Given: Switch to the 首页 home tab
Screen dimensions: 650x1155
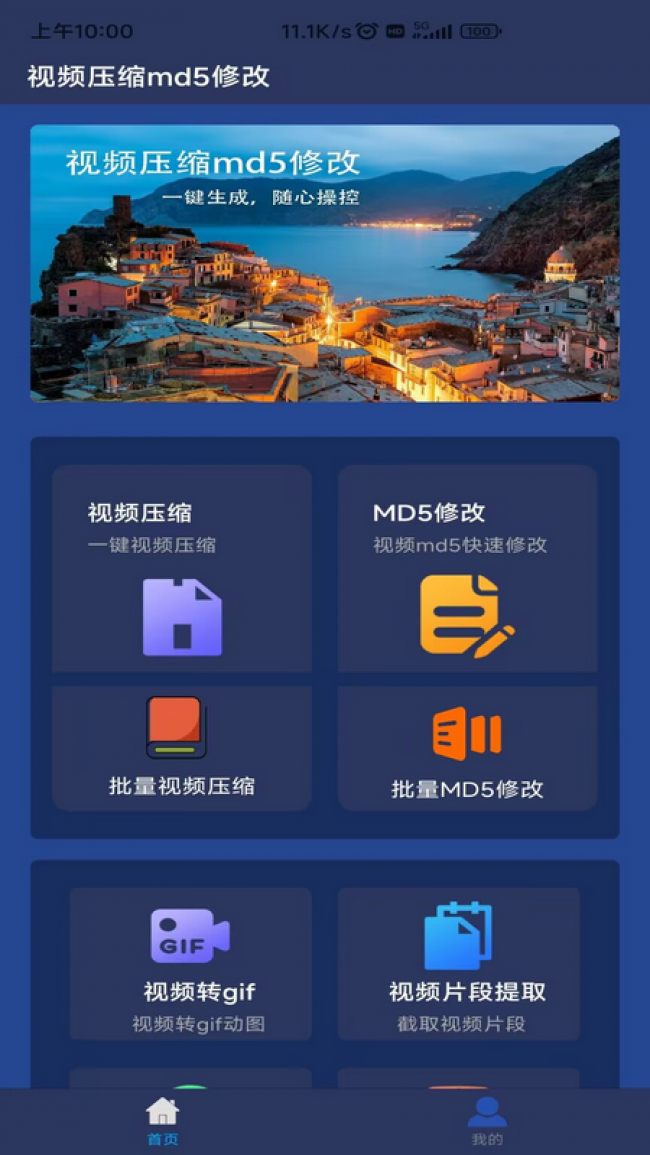Looking at the screenshot, I should (162, 1120).
